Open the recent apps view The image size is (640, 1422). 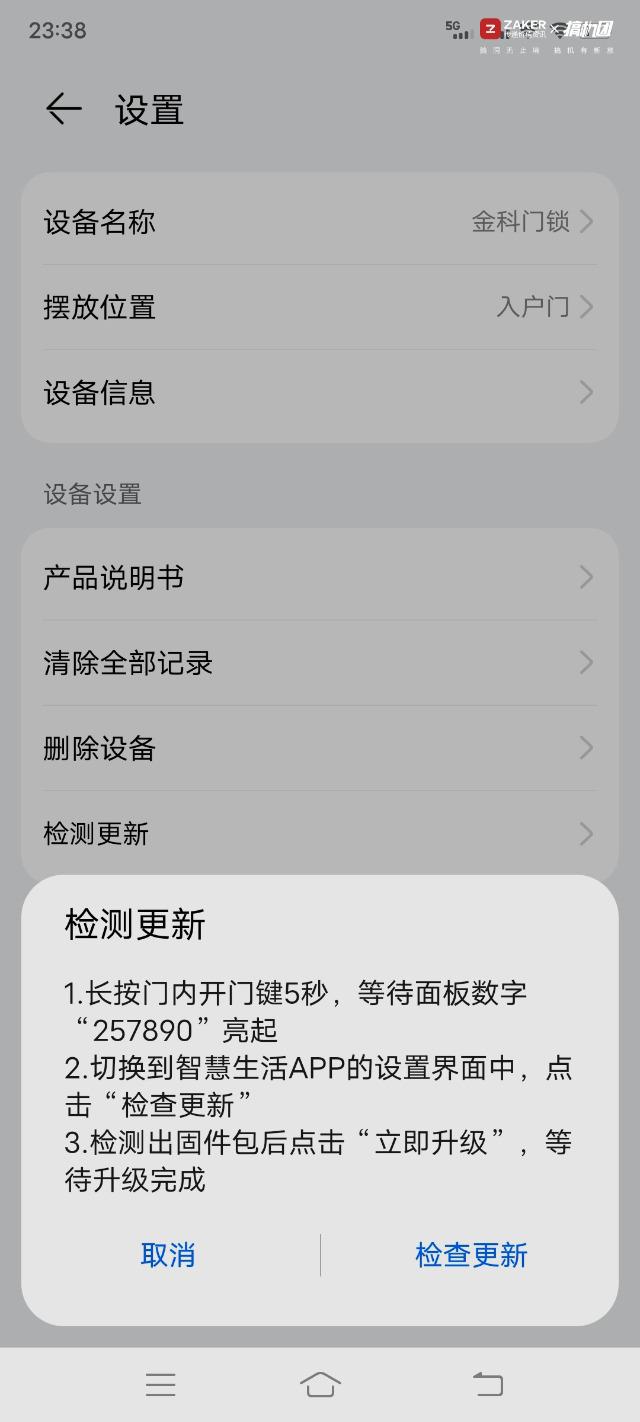(160, 1384)
